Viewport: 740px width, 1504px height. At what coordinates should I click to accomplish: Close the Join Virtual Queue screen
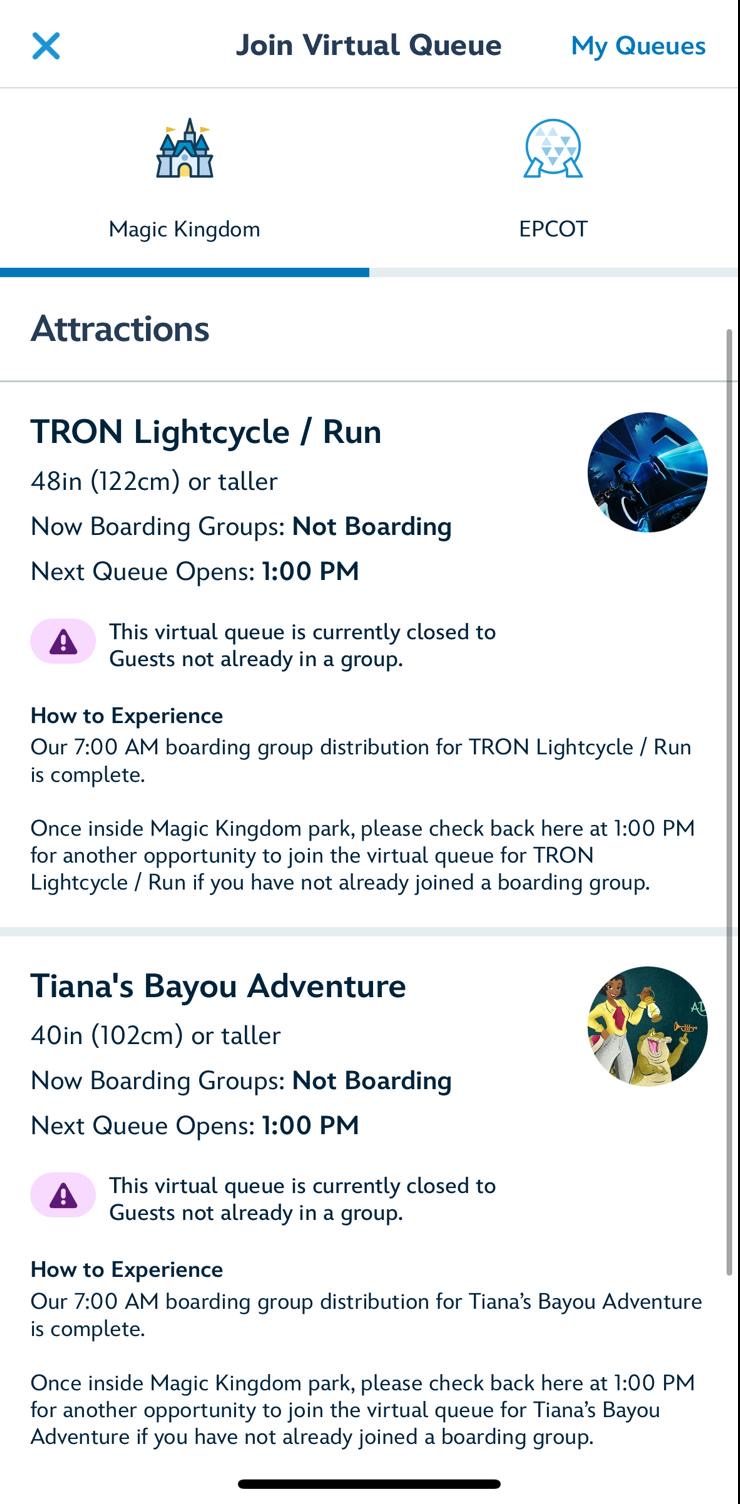[x=46, y=46]
